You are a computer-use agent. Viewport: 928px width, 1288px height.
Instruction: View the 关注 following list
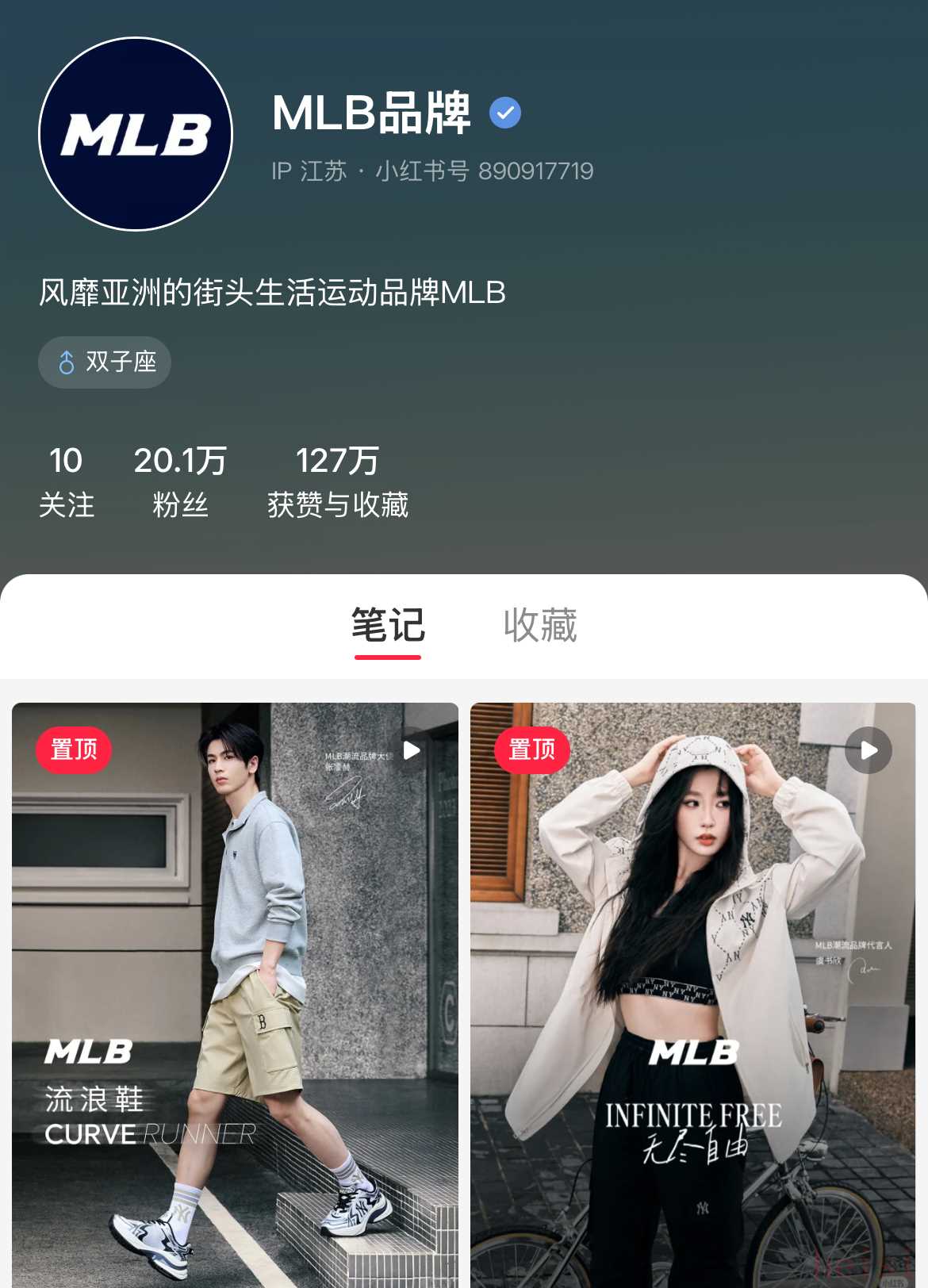(x=67, y=481)
